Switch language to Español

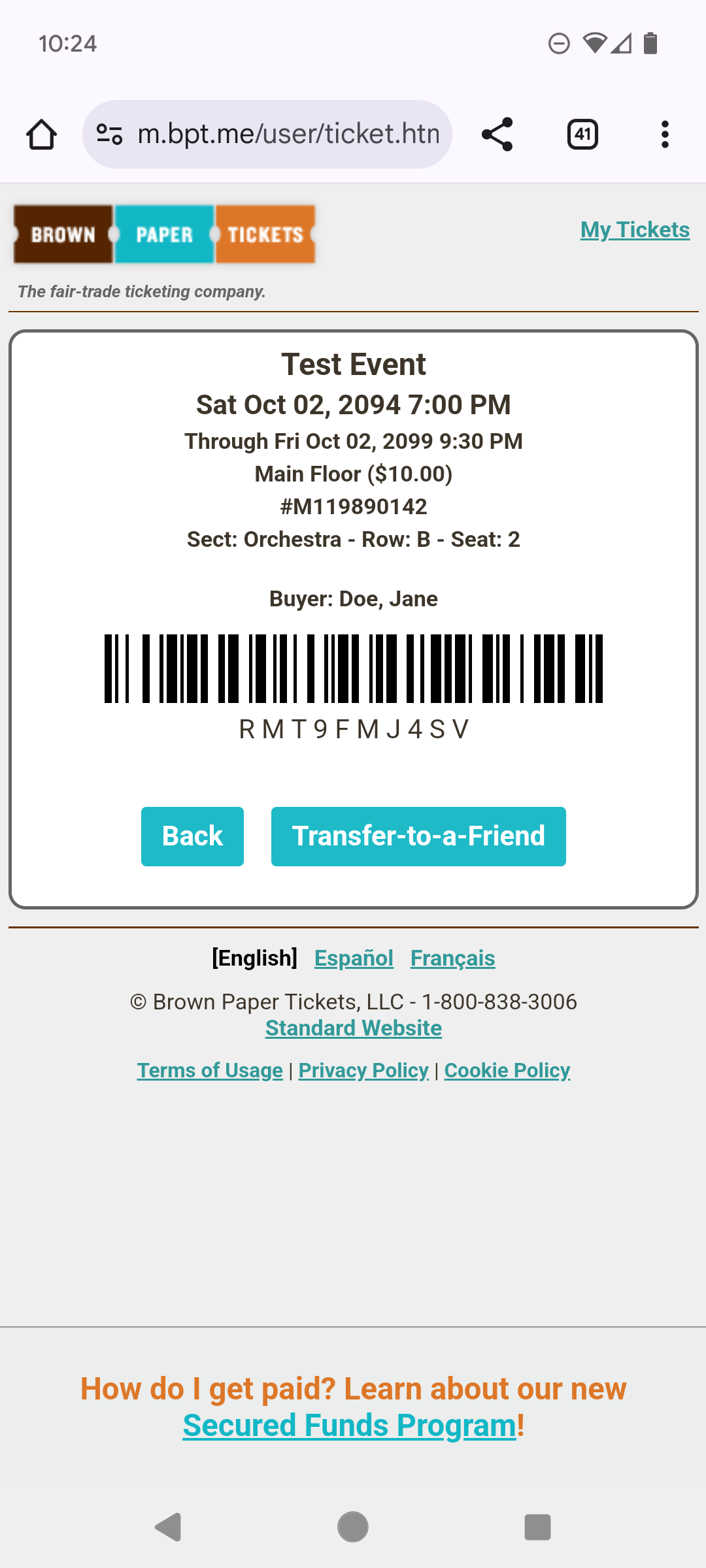[354, 958]
